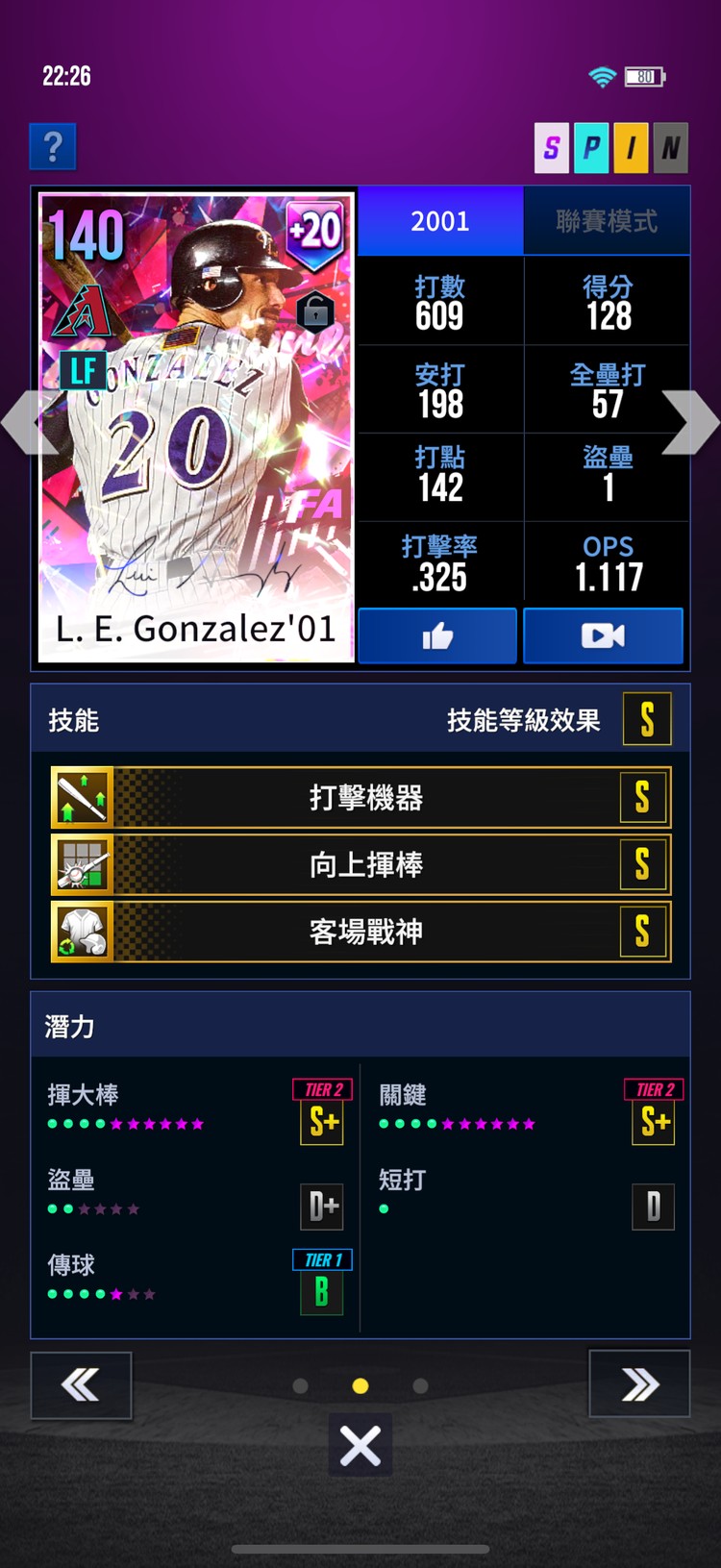The height and width of the screenshot is (1568, 721).
Task: Play the player video camera button
Action: click(603, 636)
